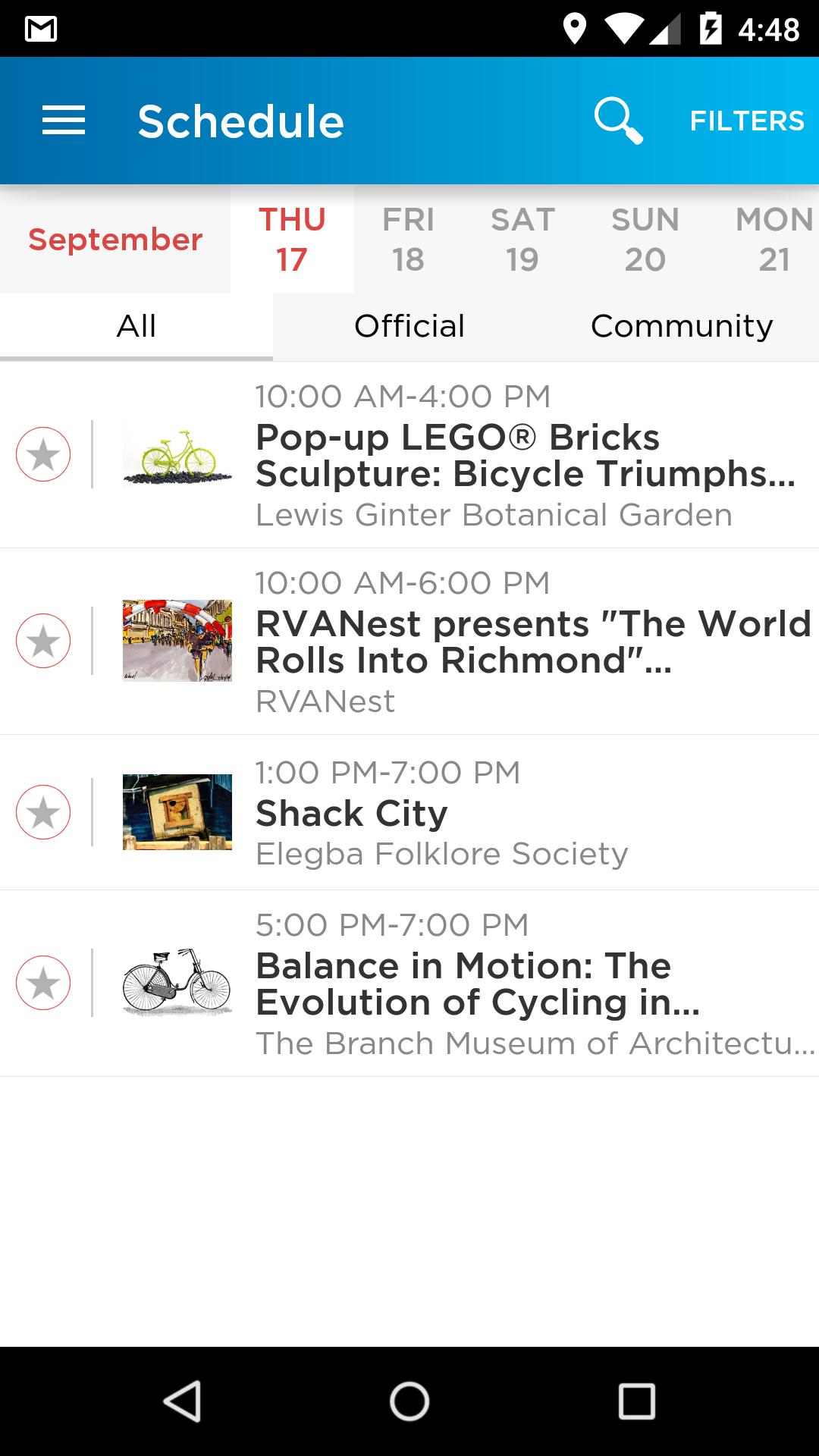819x1456 pixels.
Task: Tap the Thursday 17 date tab
Action: [x=292, y=240]
